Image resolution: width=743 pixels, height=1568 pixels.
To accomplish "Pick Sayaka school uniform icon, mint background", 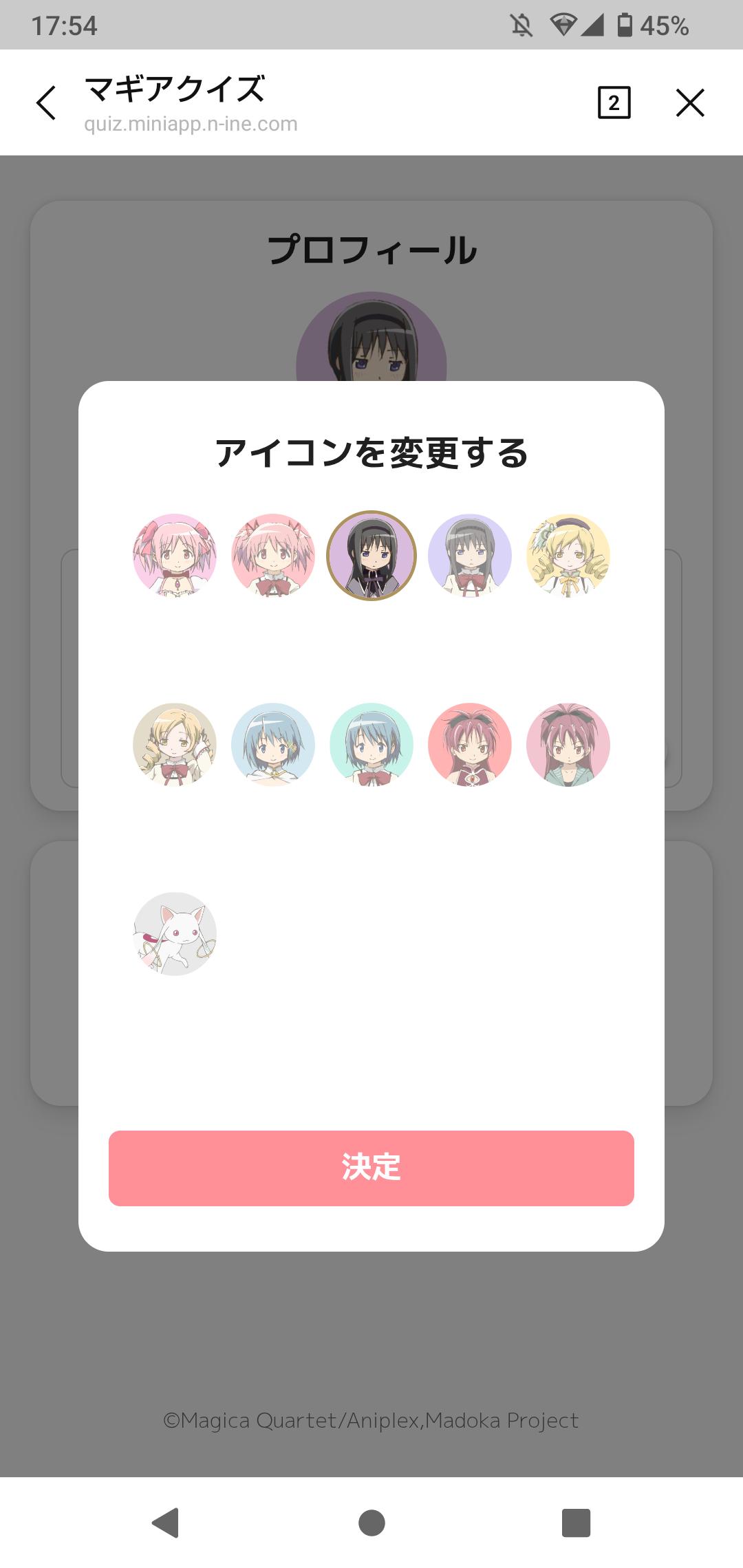I will click(x=371, y=745).
